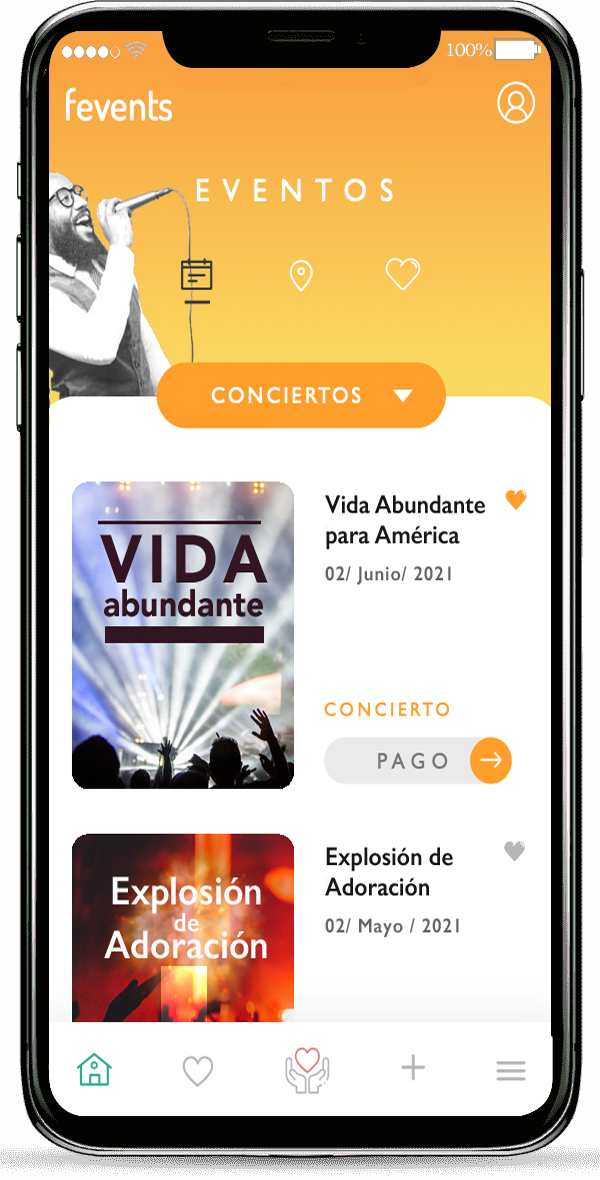Image resolution: width=600 pixels, height=1180 pixels.
Task: Expand the Conciertos dropdown
Action: tap(301, 395)
